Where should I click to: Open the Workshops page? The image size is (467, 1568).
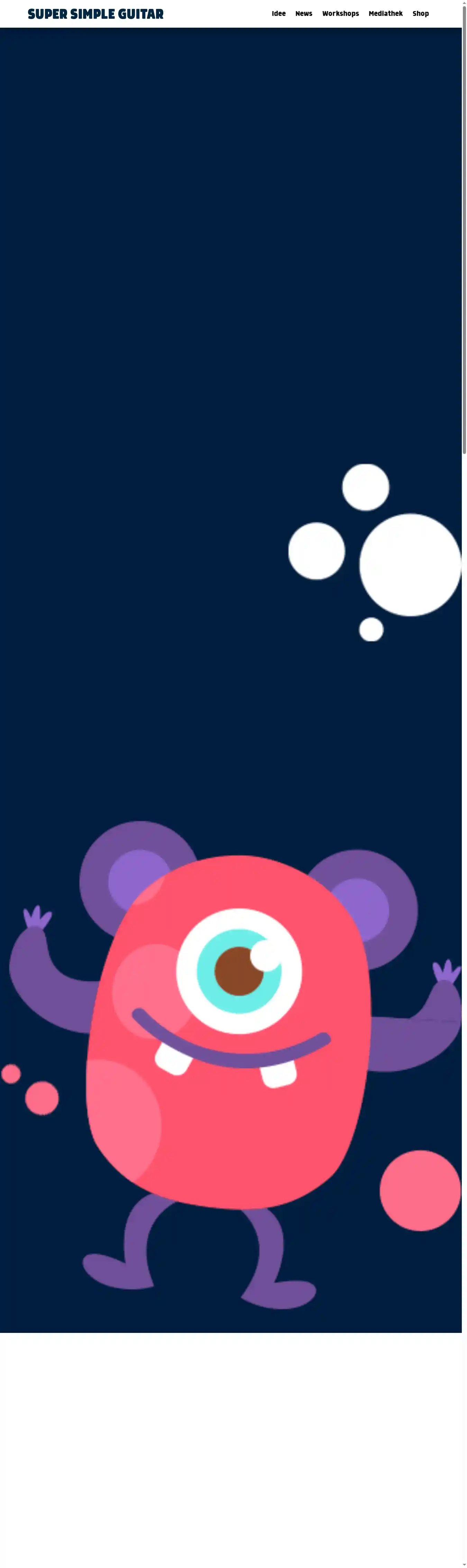coord(340,13)
